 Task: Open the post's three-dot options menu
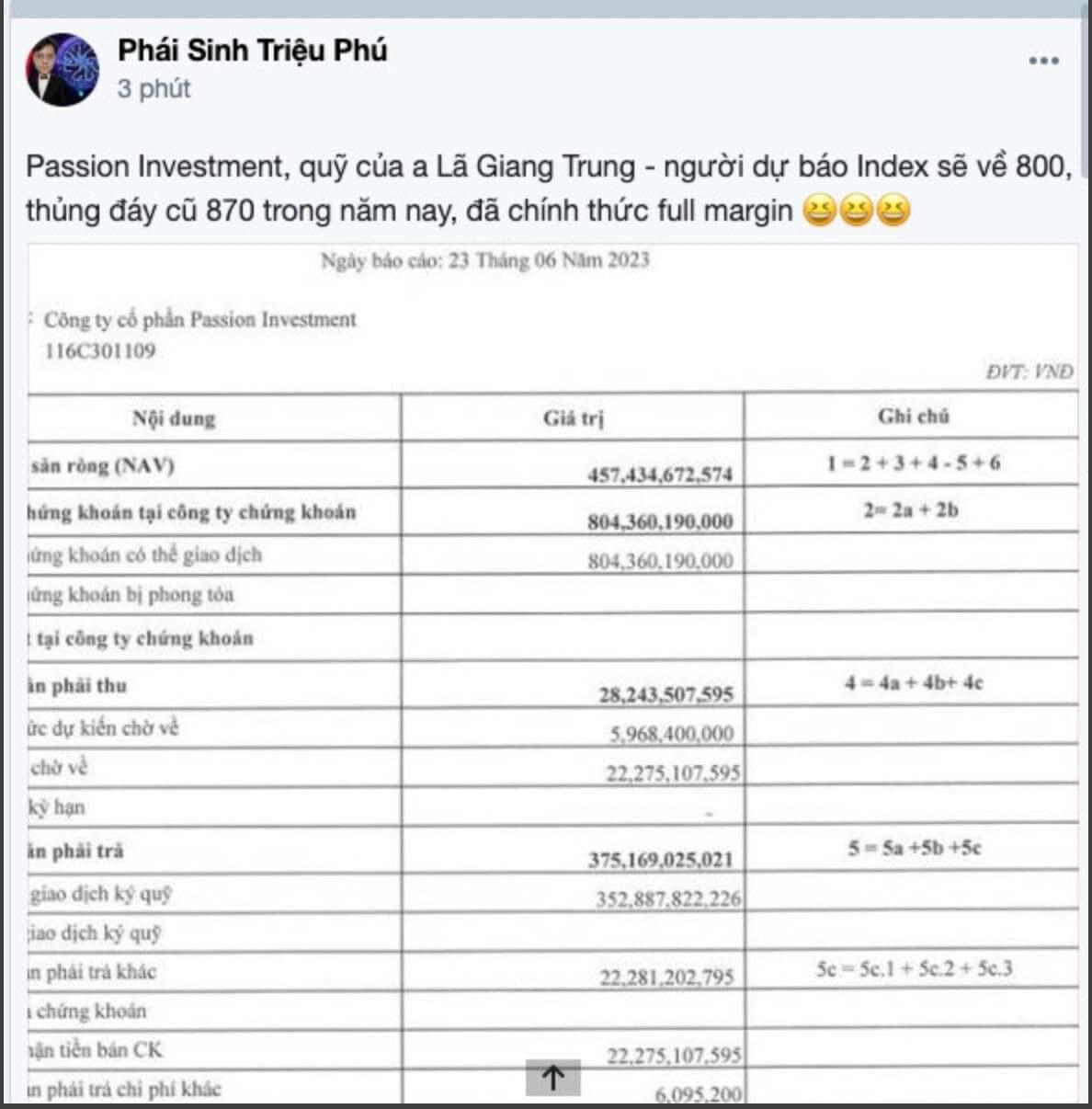click(x=1043, y=61)
